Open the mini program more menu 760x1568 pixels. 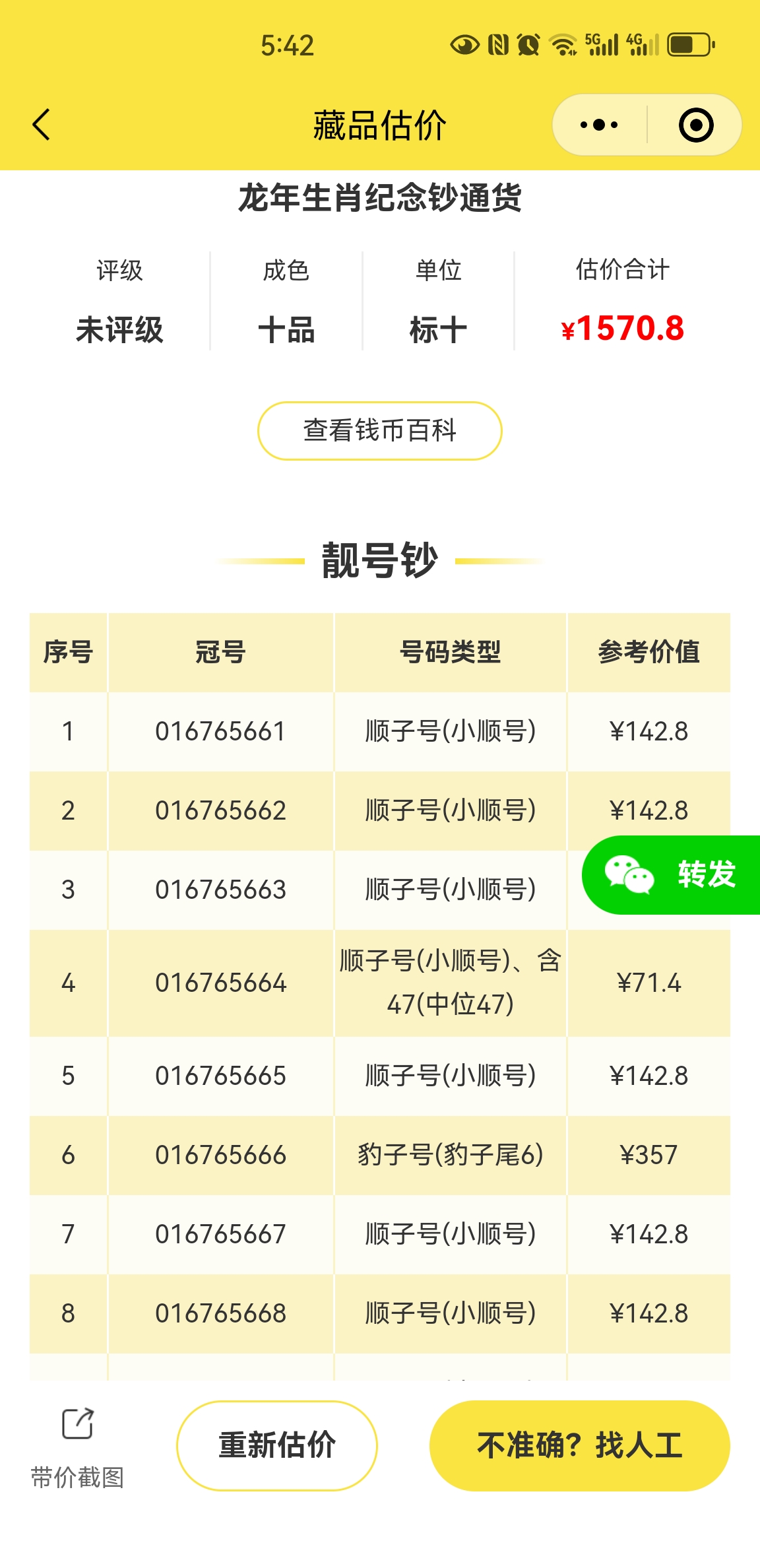[x=599, y=125]
